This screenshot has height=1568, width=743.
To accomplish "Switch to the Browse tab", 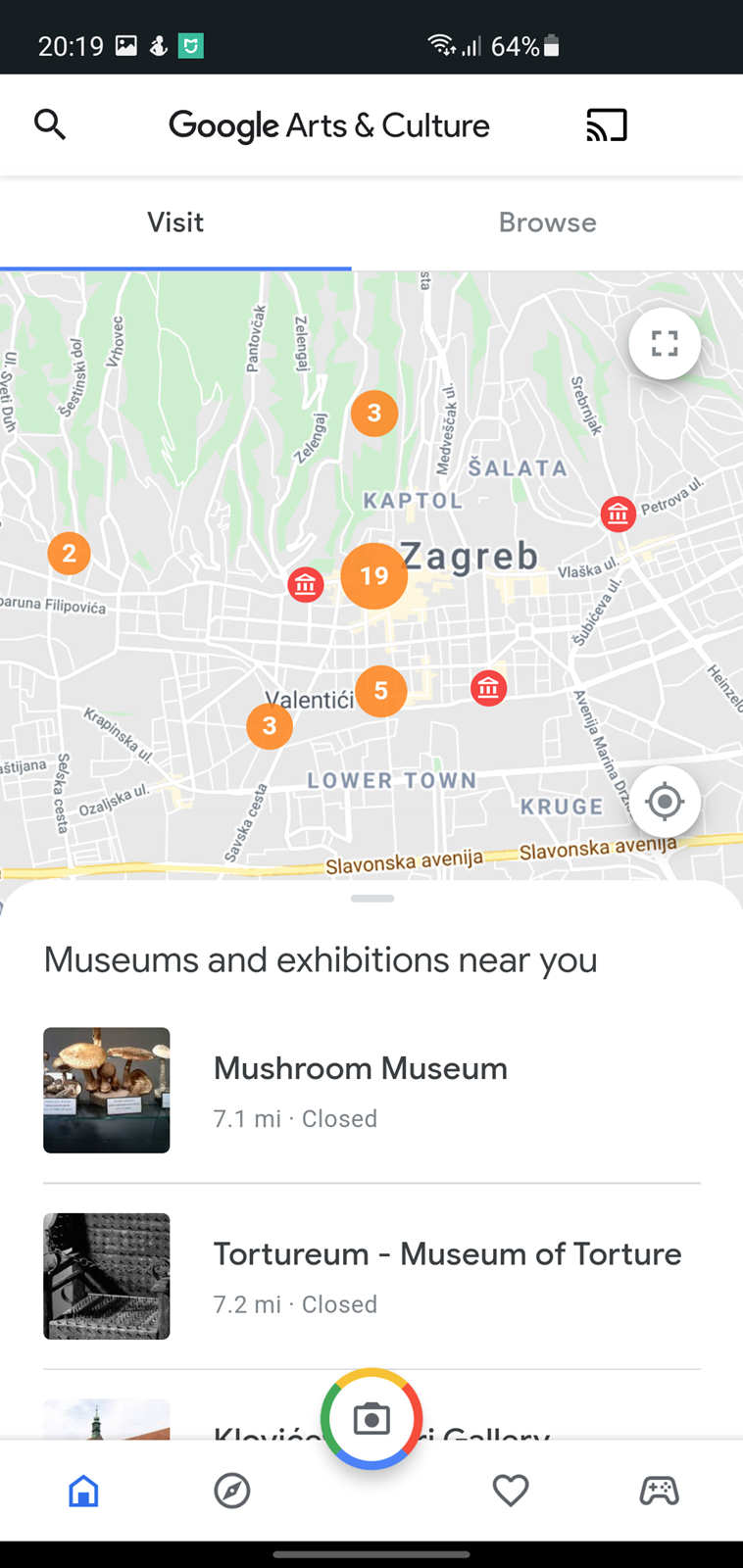I will 547,222.
